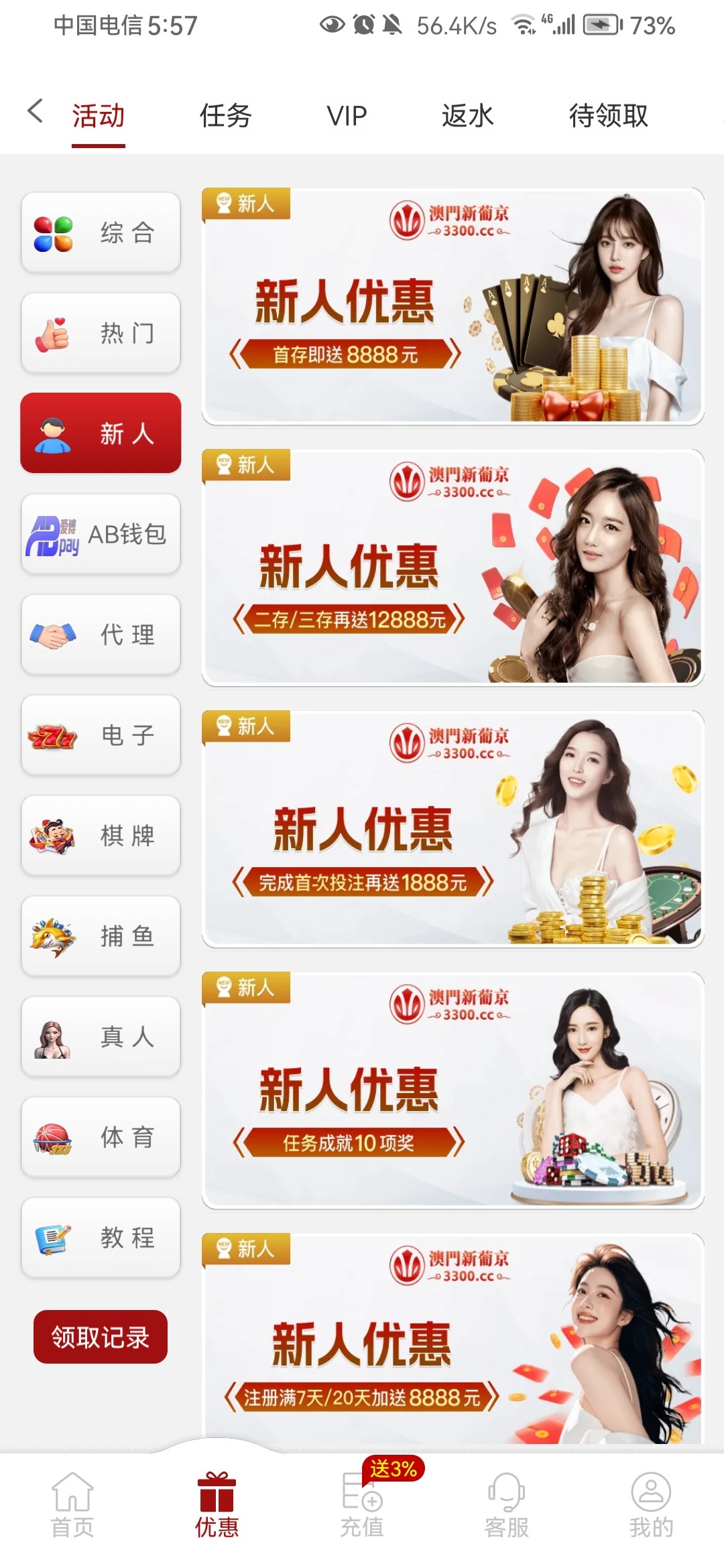Select the 真人 category
Screen dimensions: 724x1568
101,1037
